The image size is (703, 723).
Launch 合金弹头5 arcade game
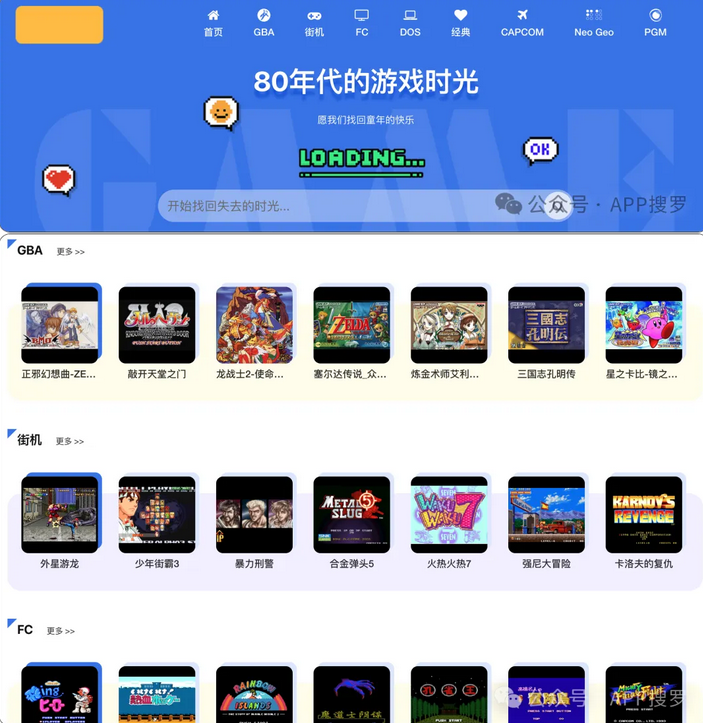coord(351,514)
